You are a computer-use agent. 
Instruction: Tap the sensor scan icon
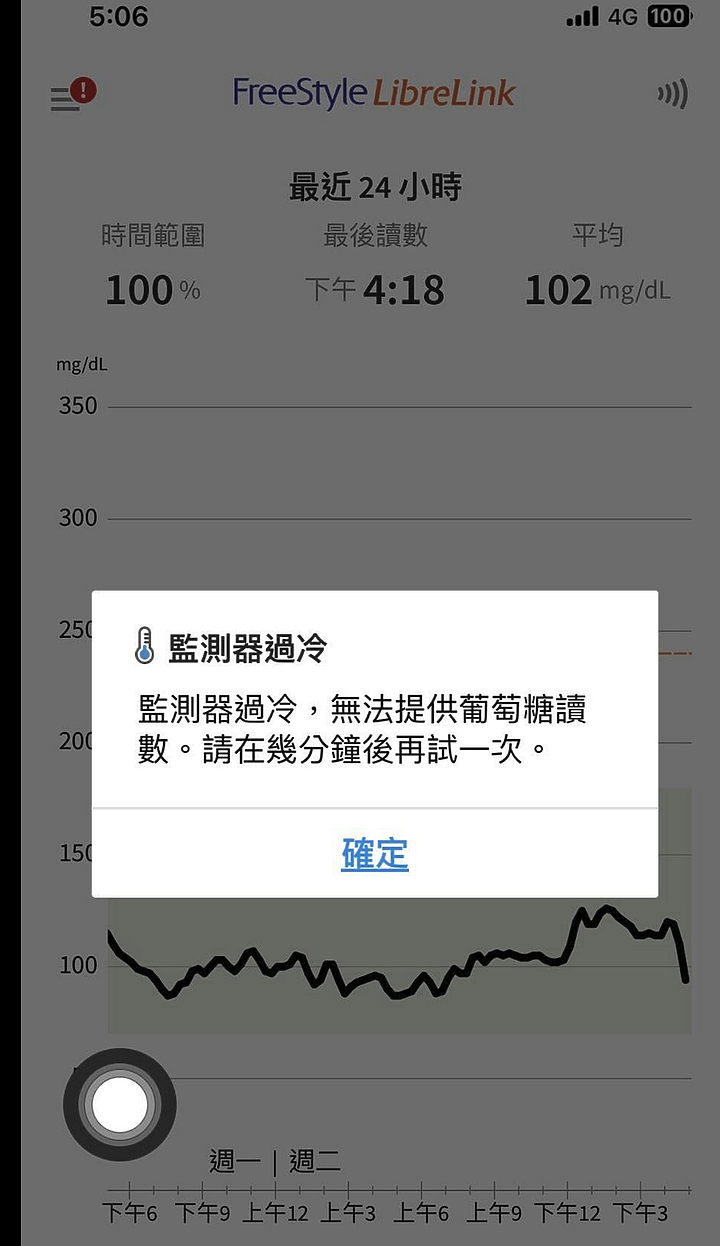coord(672,95)
